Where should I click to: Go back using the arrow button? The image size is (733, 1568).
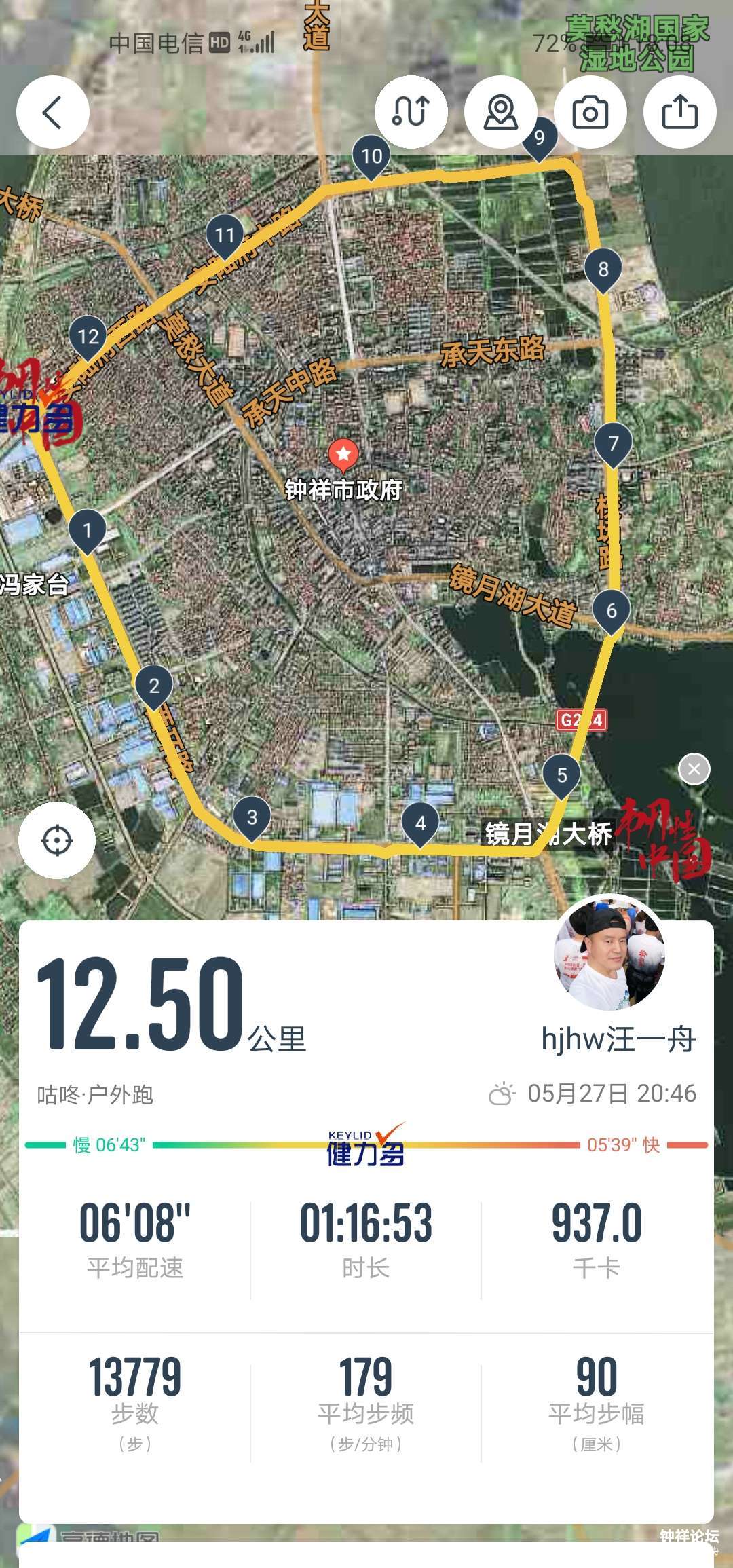(53, 112)
